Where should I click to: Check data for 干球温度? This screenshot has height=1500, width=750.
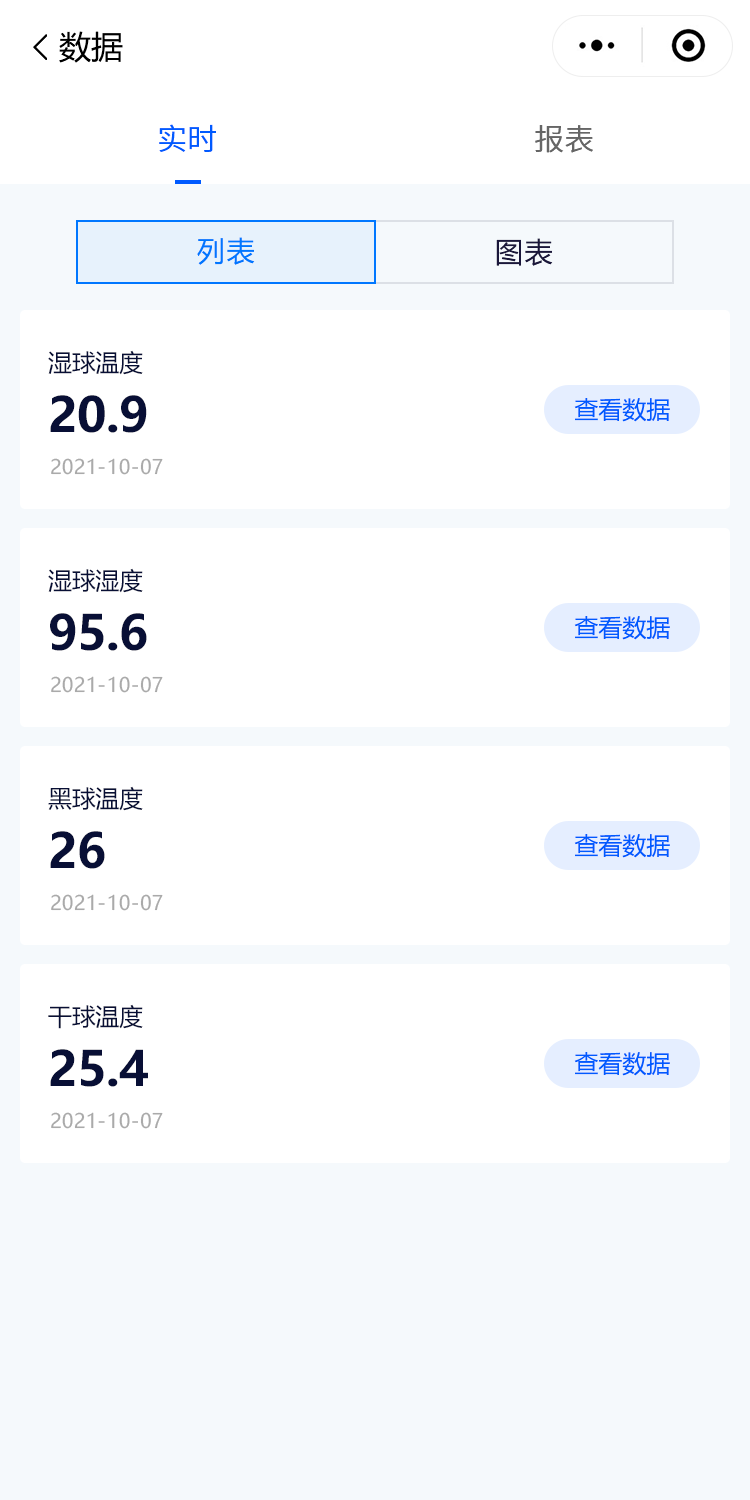[x=621, y=1064]
